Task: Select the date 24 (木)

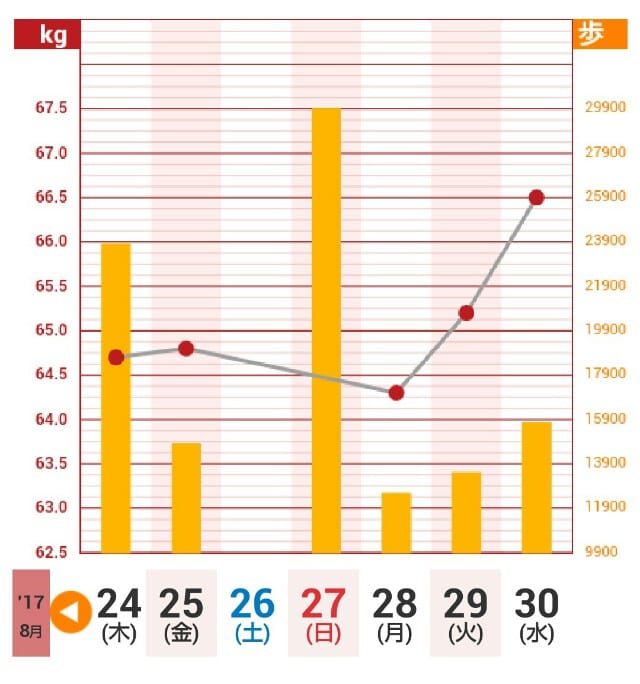Action: [119, 614]
